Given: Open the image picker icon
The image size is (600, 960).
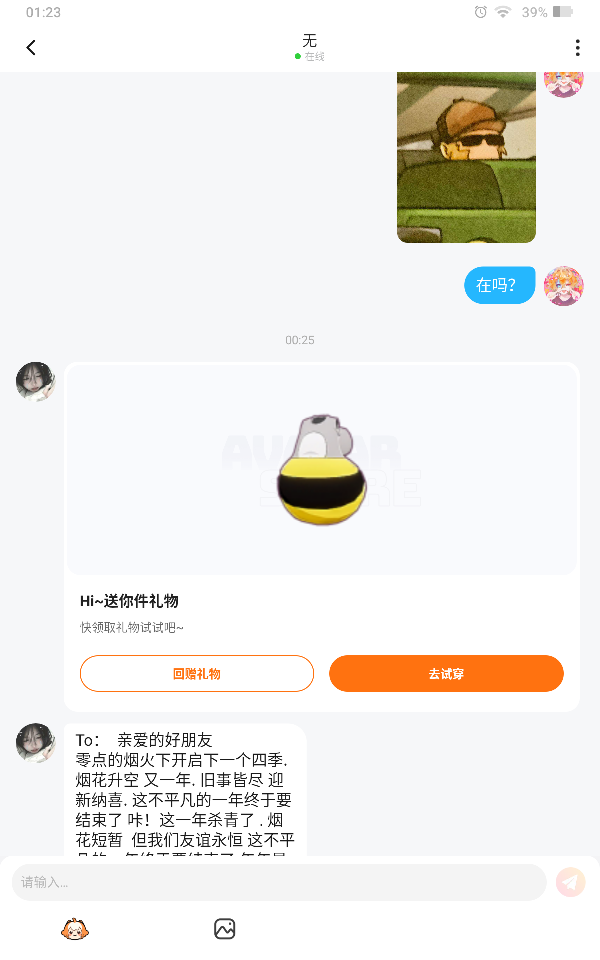Looking at the screenshot, I should [x=225, y=929].
